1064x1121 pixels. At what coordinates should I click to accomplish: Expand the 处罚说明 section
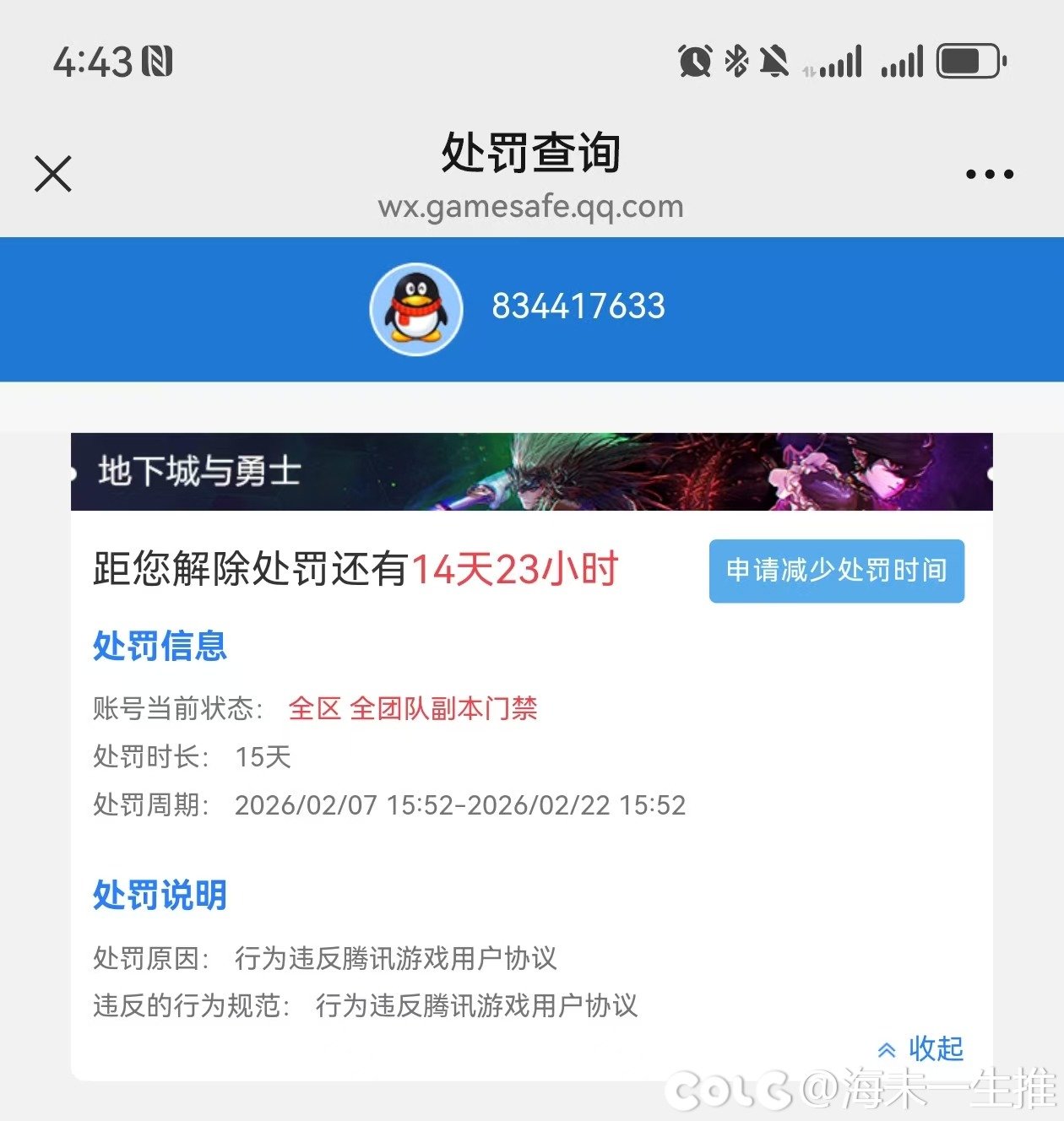point(159,893)
